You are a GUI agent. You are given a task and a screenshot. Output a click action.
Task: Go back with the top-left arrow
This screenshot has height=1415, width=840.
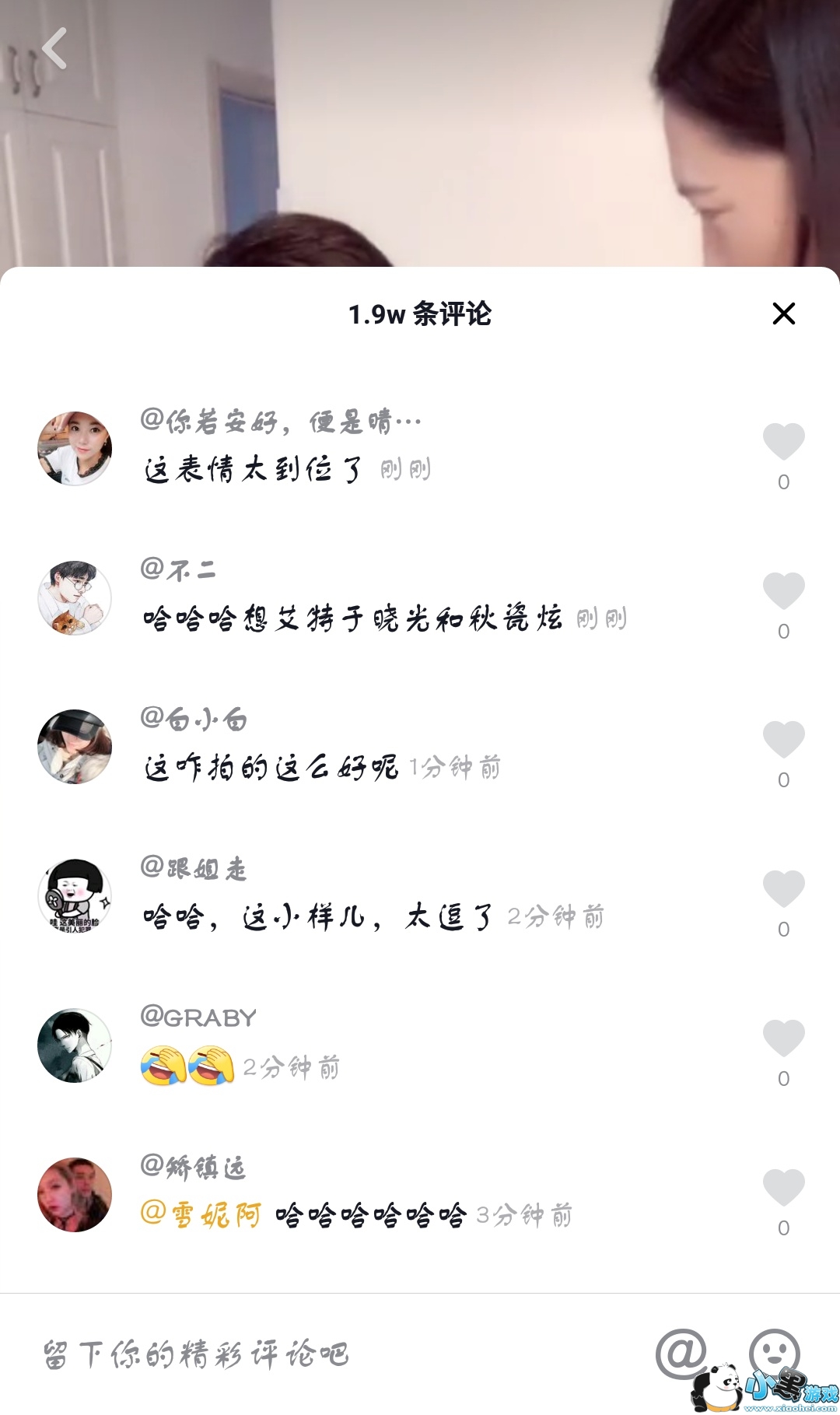point(54,48)
